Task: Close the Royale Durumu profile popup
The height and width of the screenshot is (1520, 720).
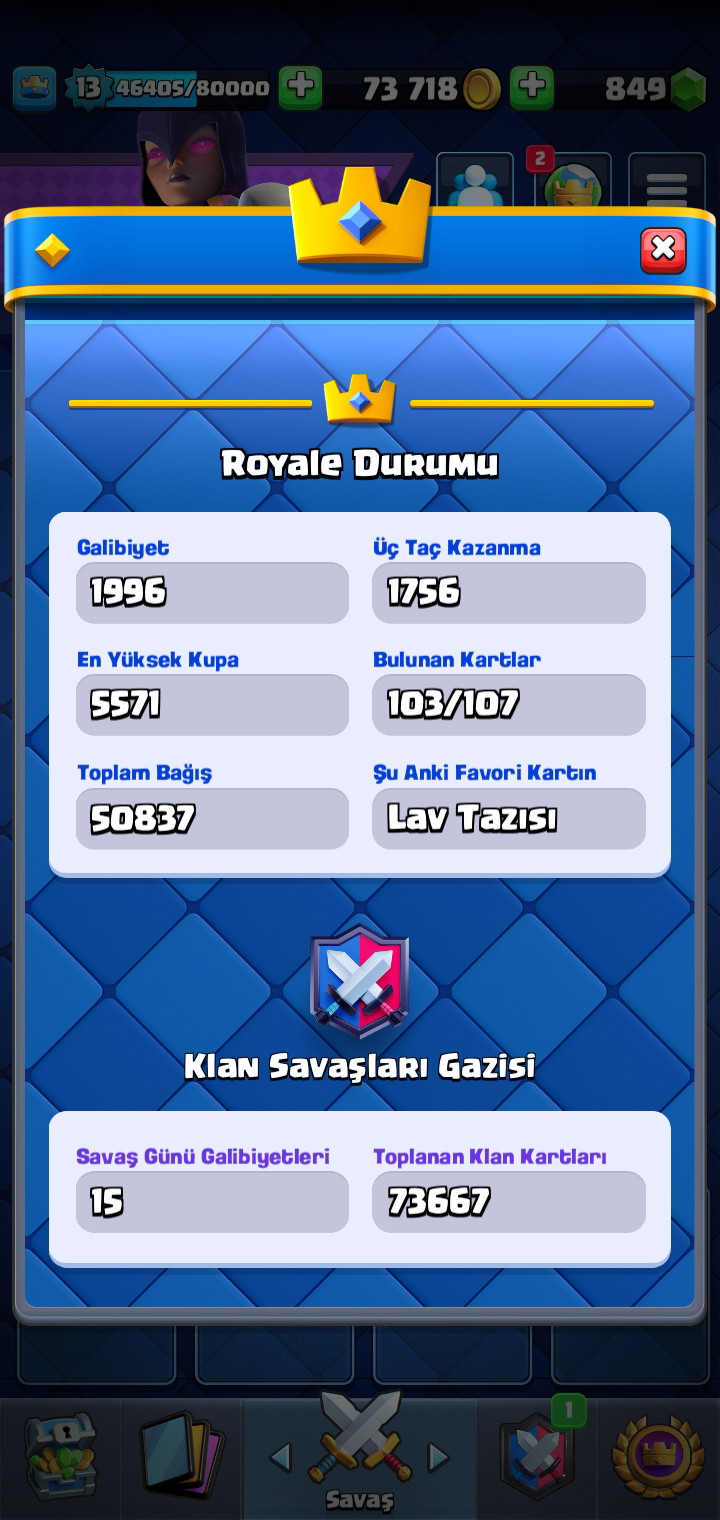Action: pos(663,250)
